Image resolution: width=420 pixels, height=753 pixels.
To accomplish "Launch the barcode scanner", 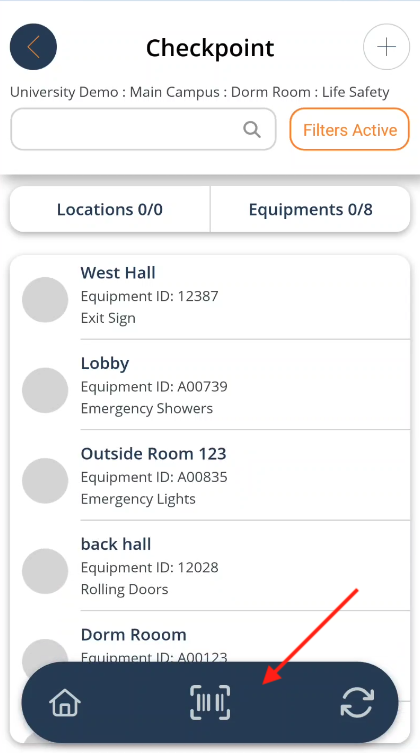I will [x=210, y=703].
